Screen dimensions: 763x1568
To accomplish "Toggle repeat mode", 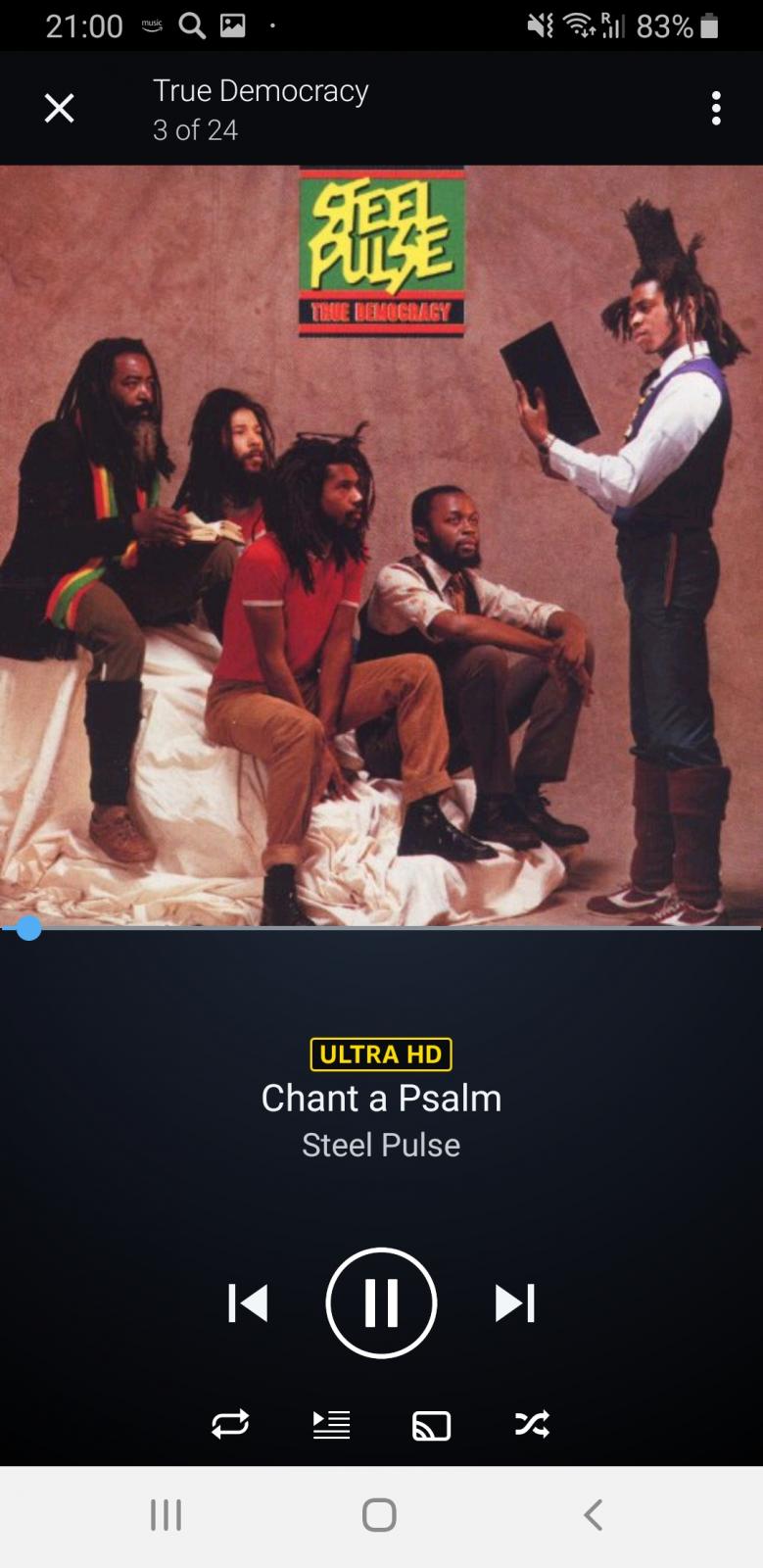I will click(230, 1424).
